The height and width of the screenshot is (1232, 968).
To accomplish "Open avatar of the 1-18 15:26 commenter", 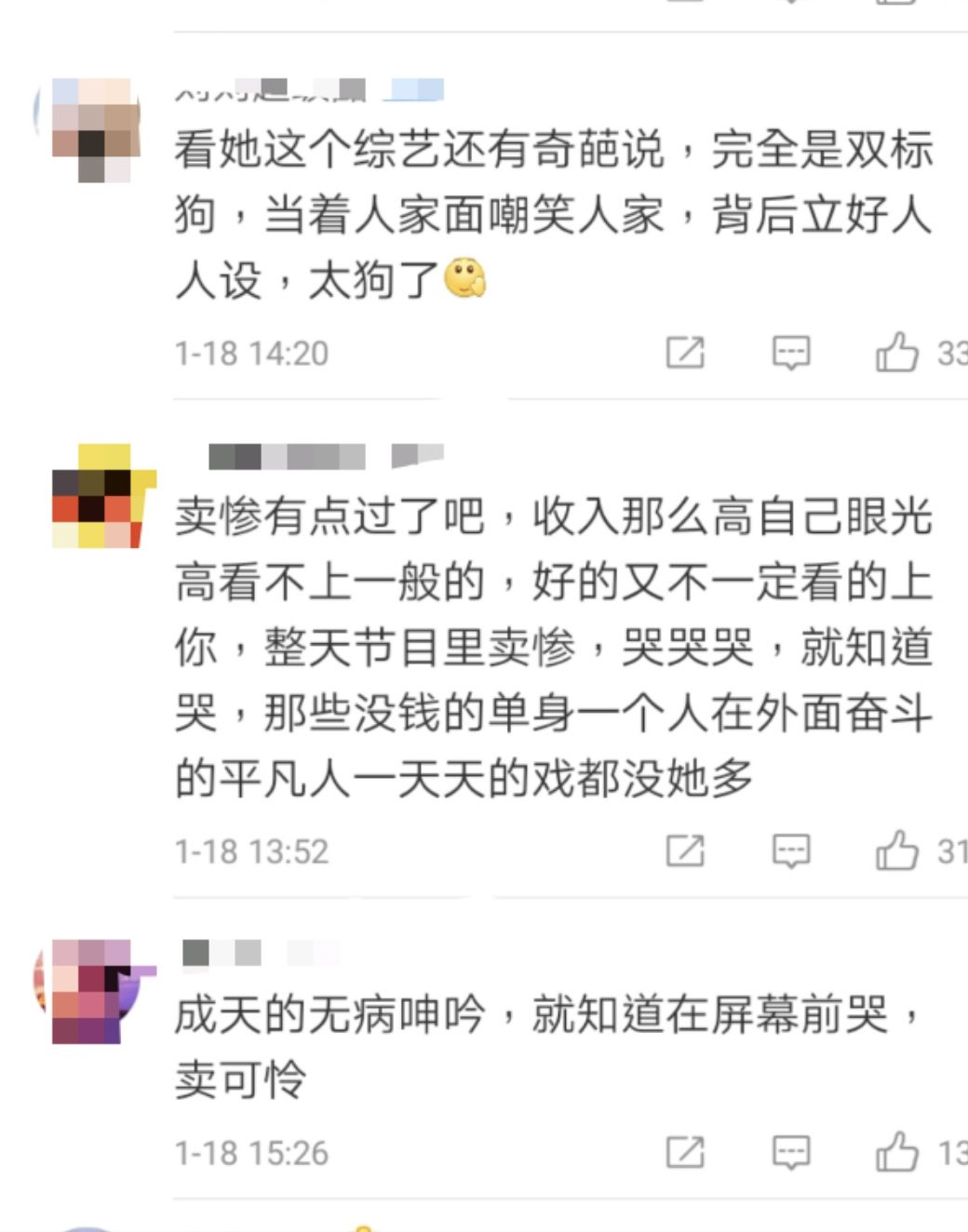I will [x=93, y=991].
